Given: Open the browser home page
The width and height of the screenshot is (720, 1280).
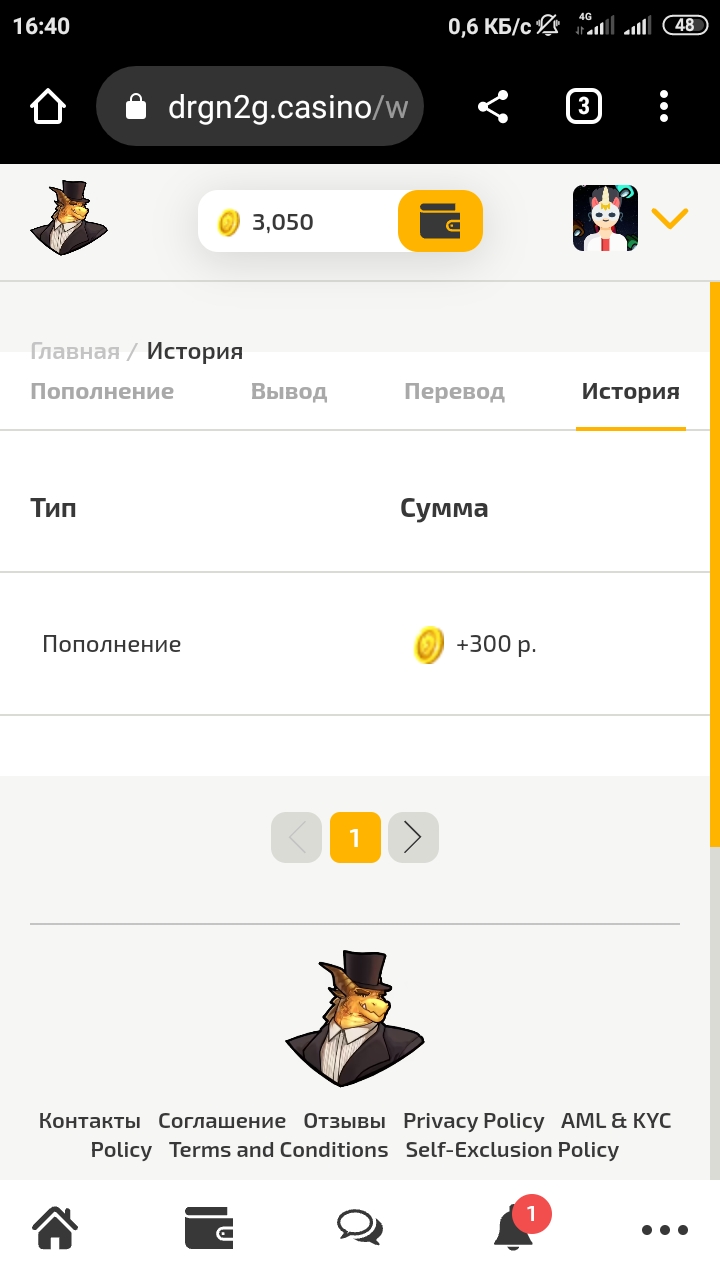Looking at the screenshot, I should click(x=48, y=106).
